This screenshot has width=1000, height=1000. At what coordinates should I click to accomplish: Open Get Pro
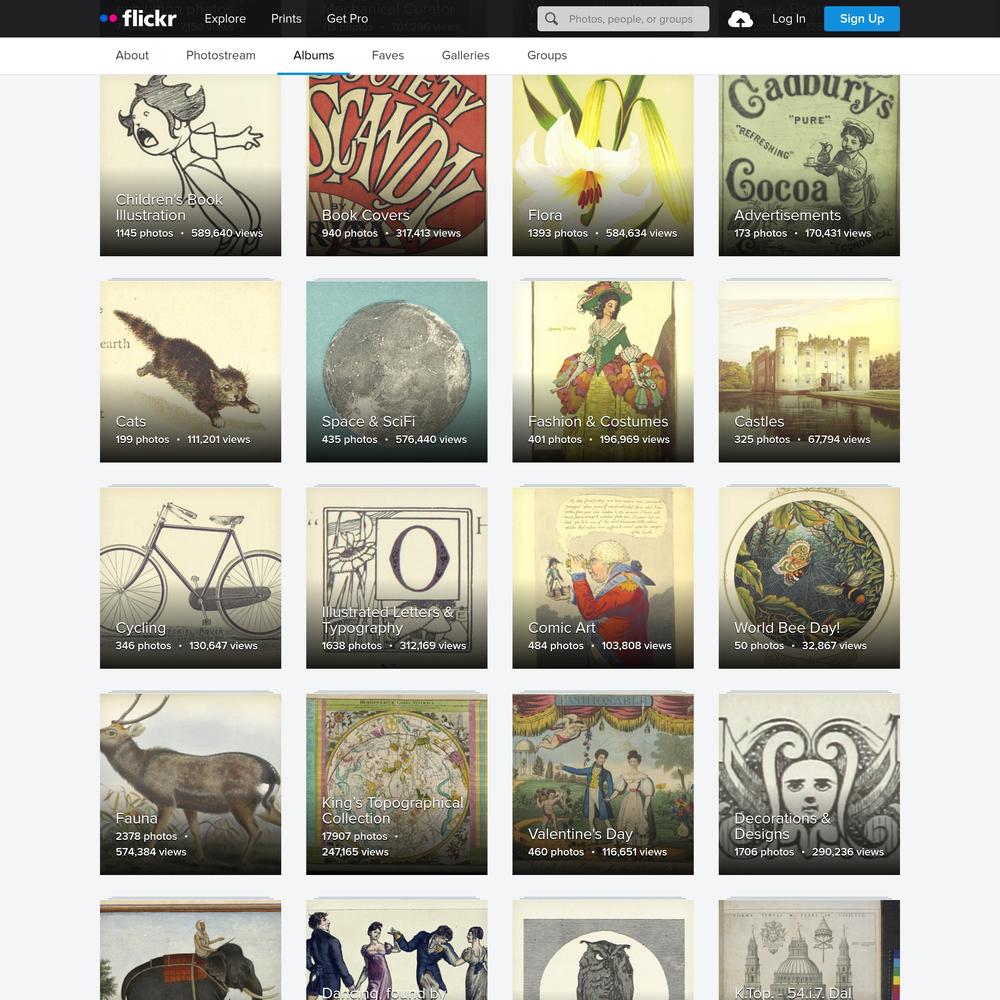[347, 19]
